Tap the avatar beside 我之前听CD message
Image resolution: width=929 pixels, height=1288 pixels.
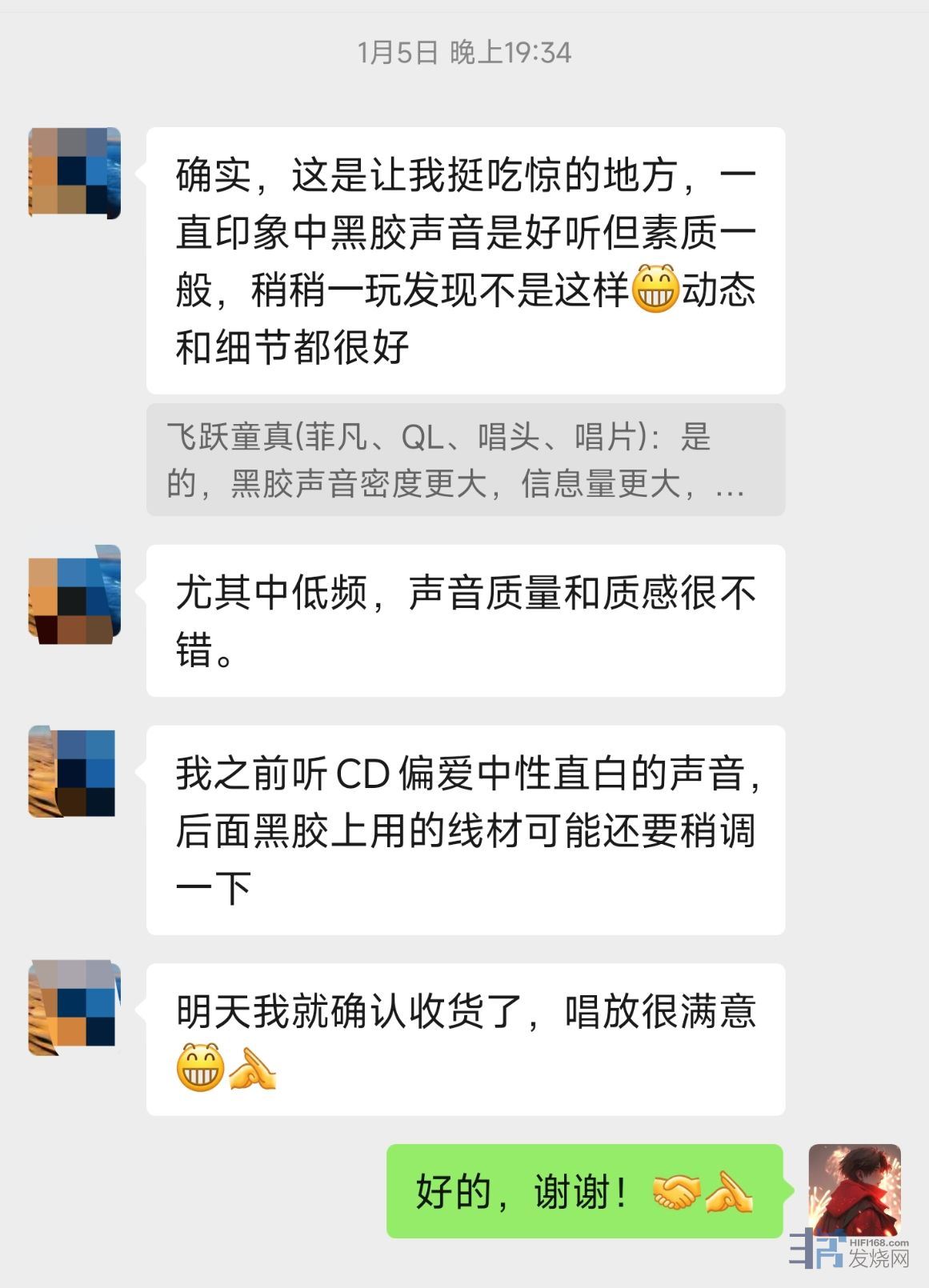(x=73, y=772)
